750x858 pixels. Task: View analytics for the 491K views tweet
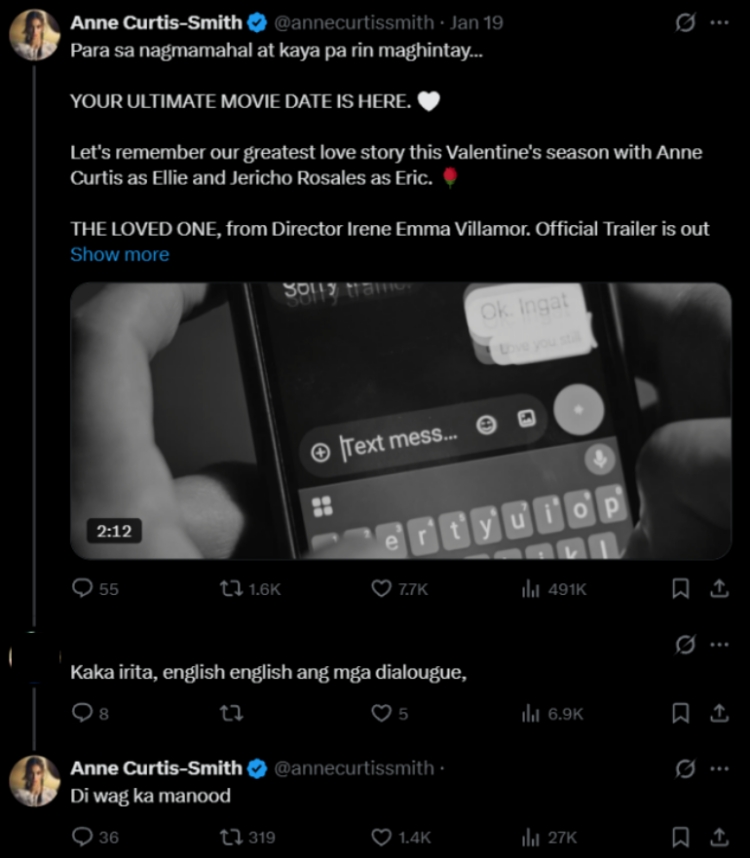point(530,589)
